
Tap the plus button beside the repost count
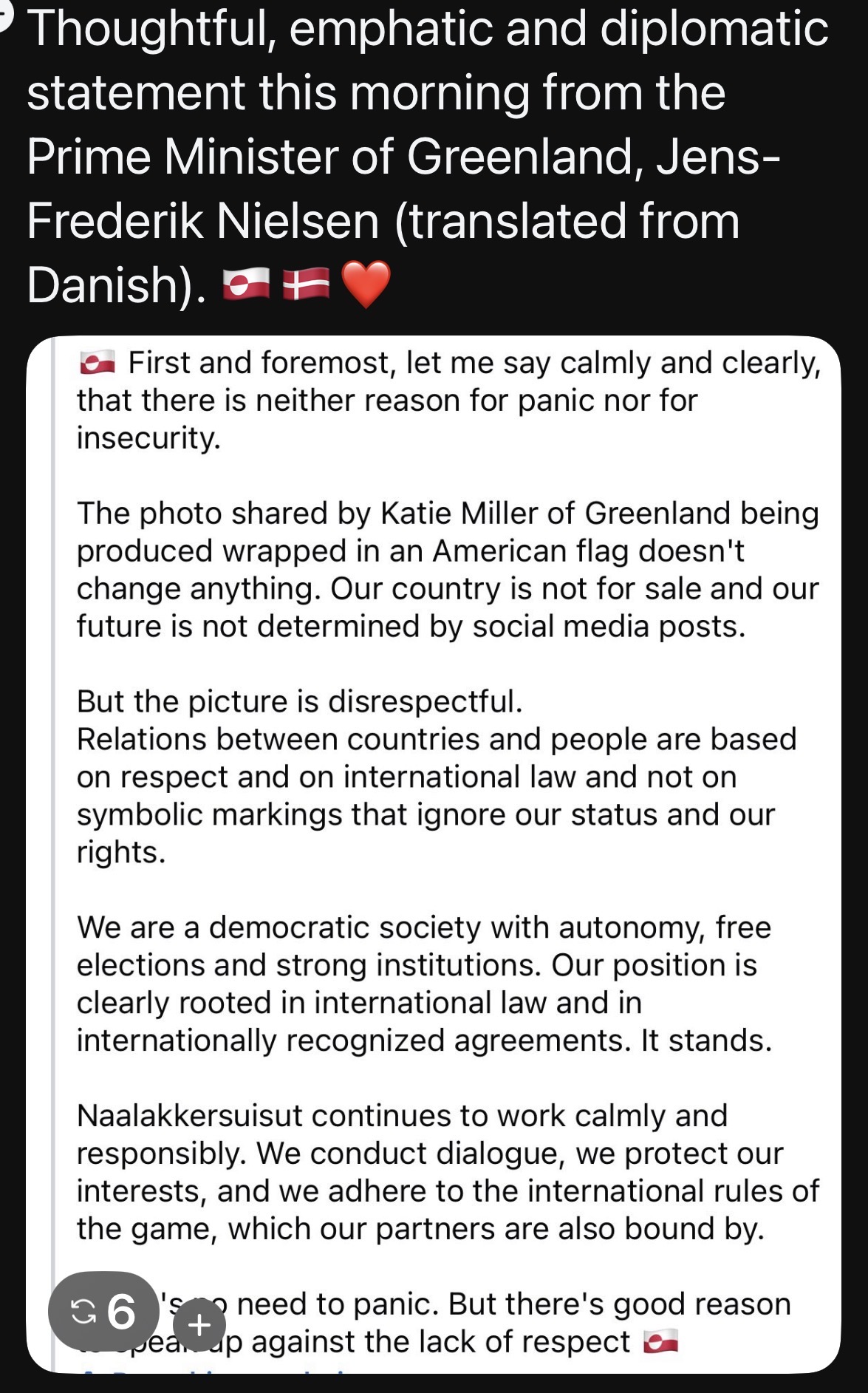click(x=199, y=1325)
